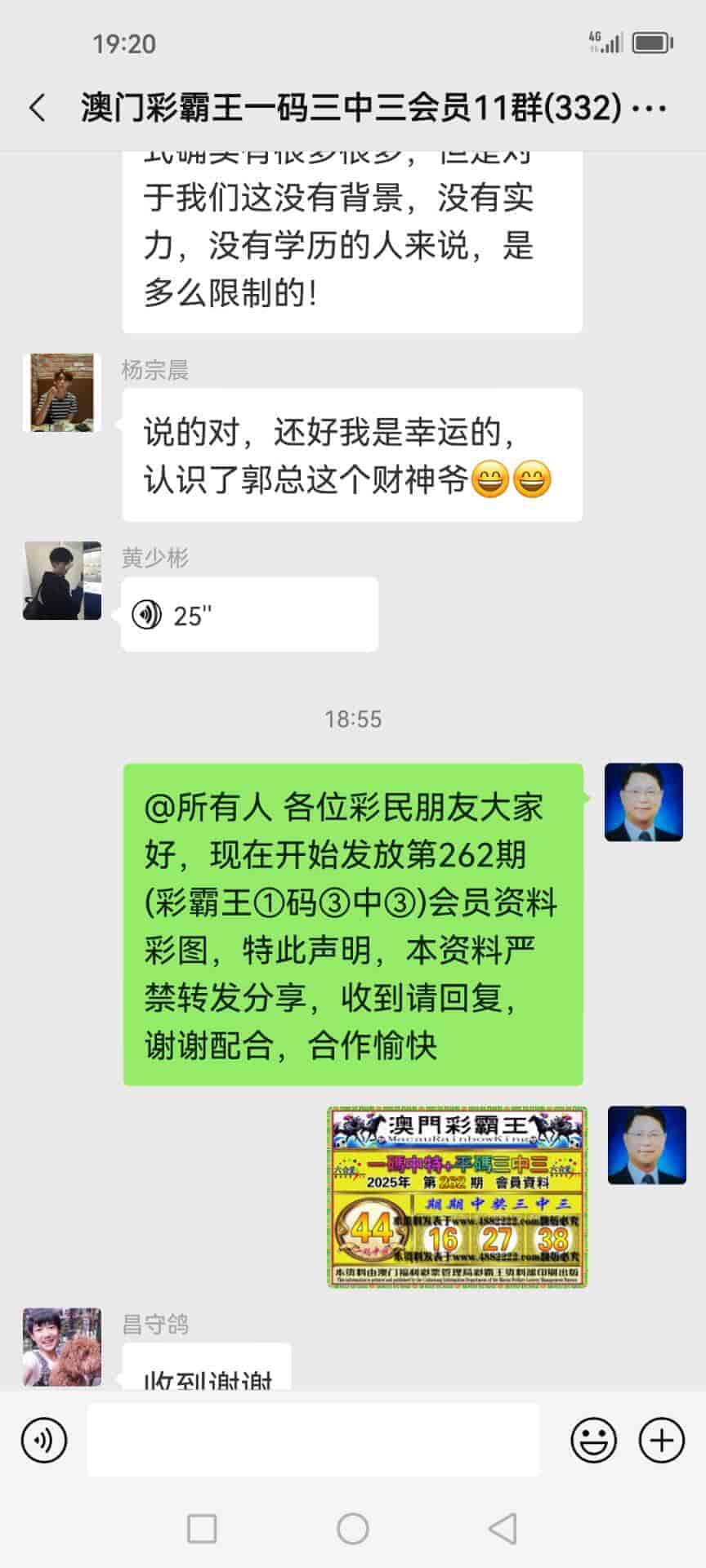Tap system home button
Viewport: 706px width, 1568px height.
(353, 1529)
